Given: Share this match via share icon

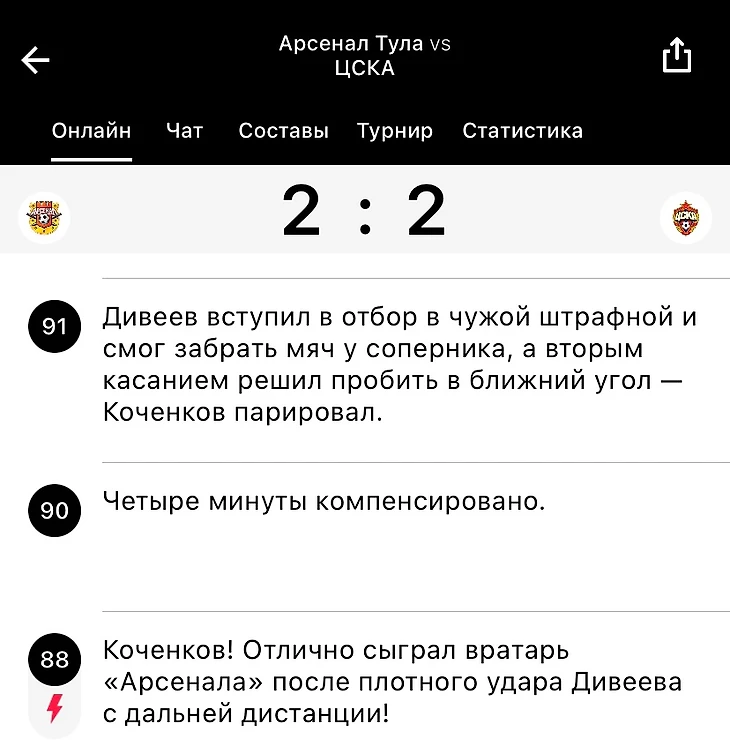Looking at the screenshot, I should (x=677, y=56).
